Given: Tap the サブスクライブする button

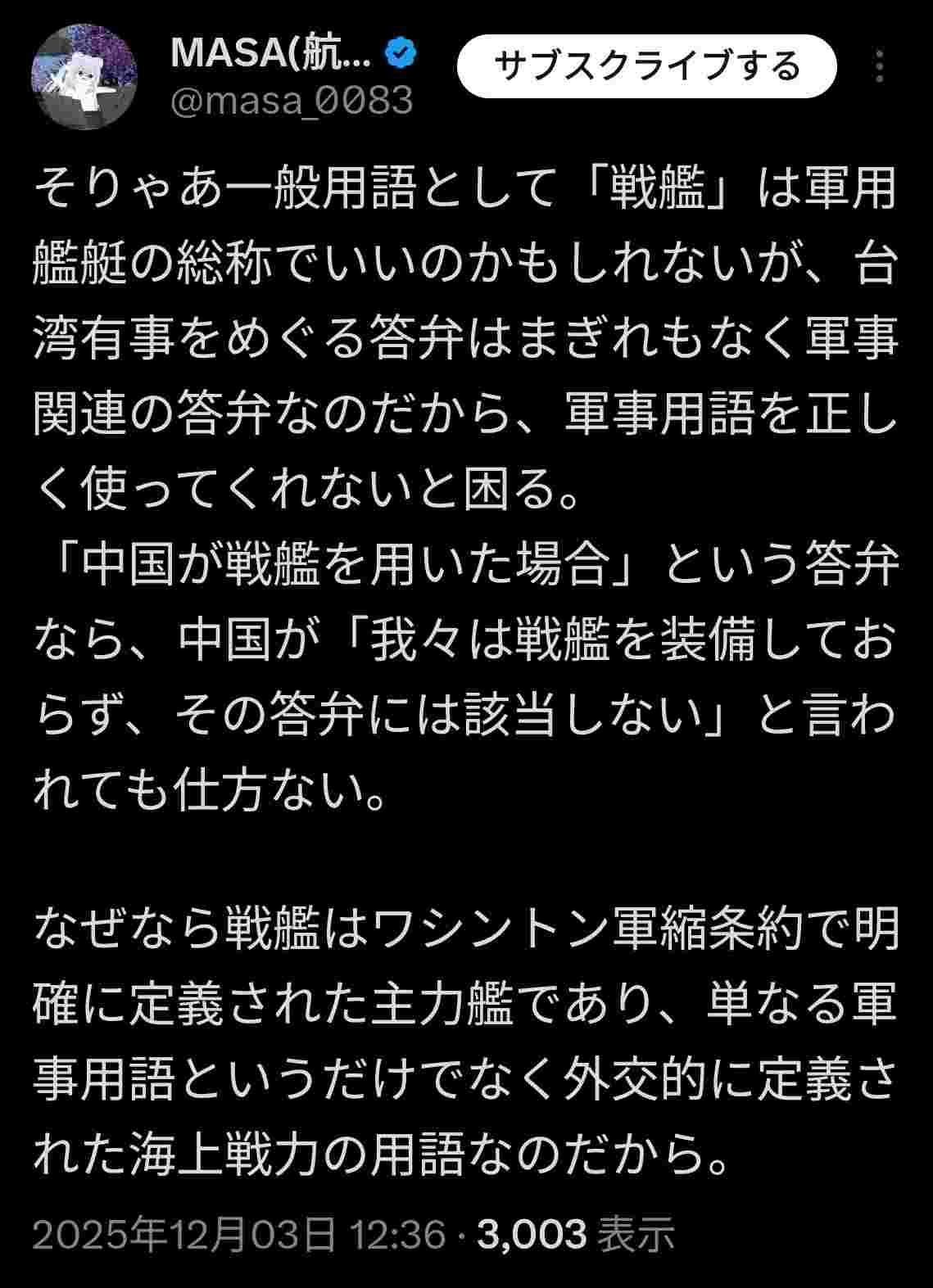Looking at the screenshot, I should click(x=646, y=66).
